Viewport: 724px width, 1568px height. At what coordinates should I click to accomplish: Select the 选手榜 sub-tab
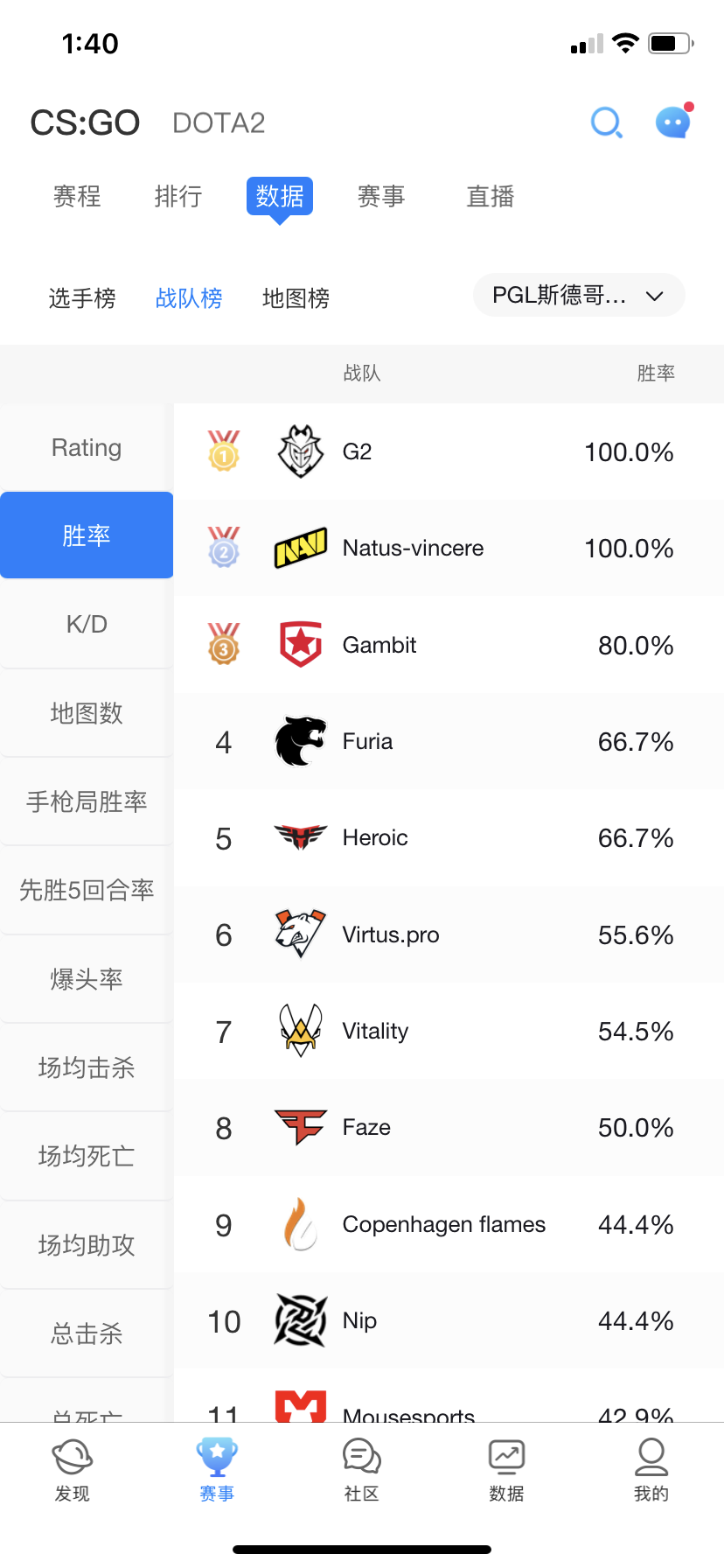click(82, 298)
